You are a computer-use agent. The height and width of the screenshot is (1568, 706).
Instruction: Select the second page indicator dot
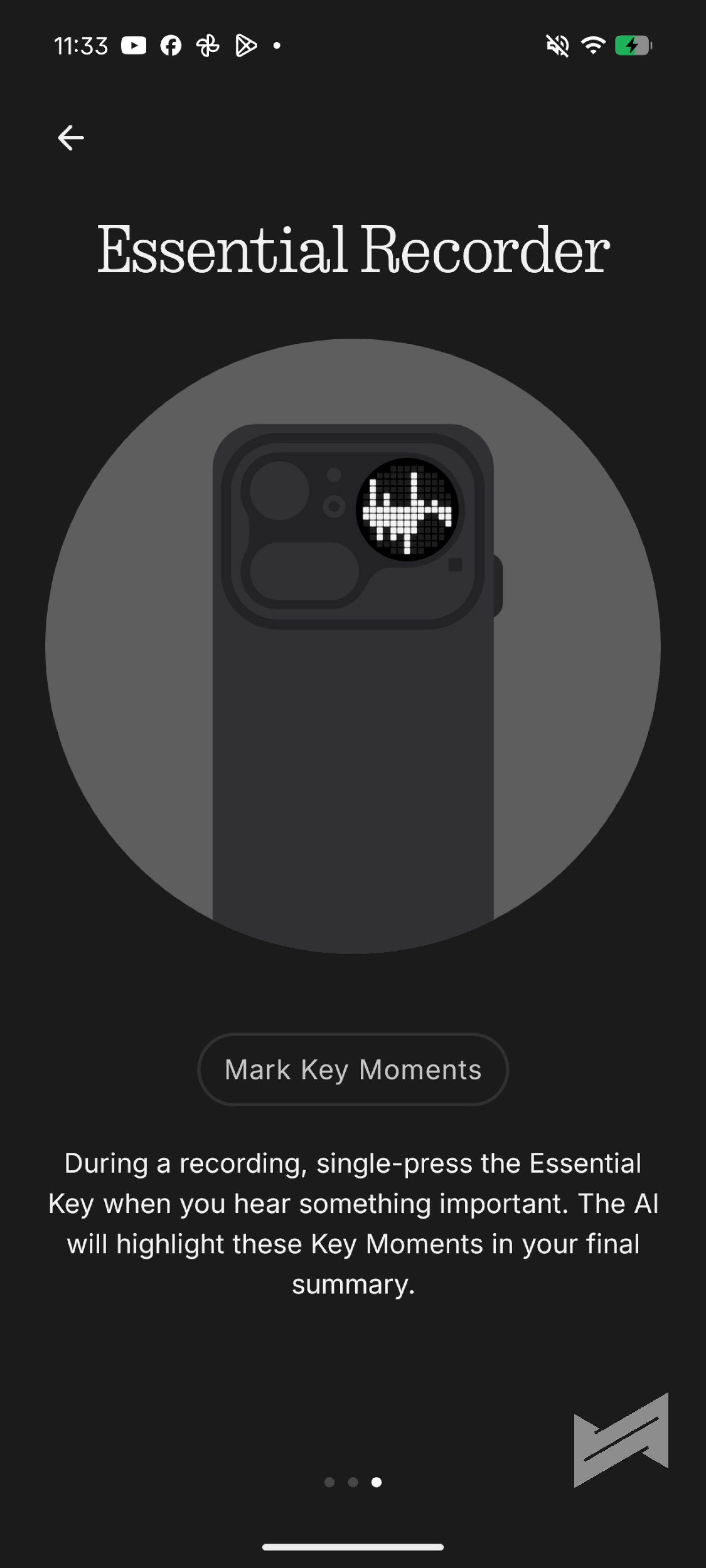pos(353,1482)
